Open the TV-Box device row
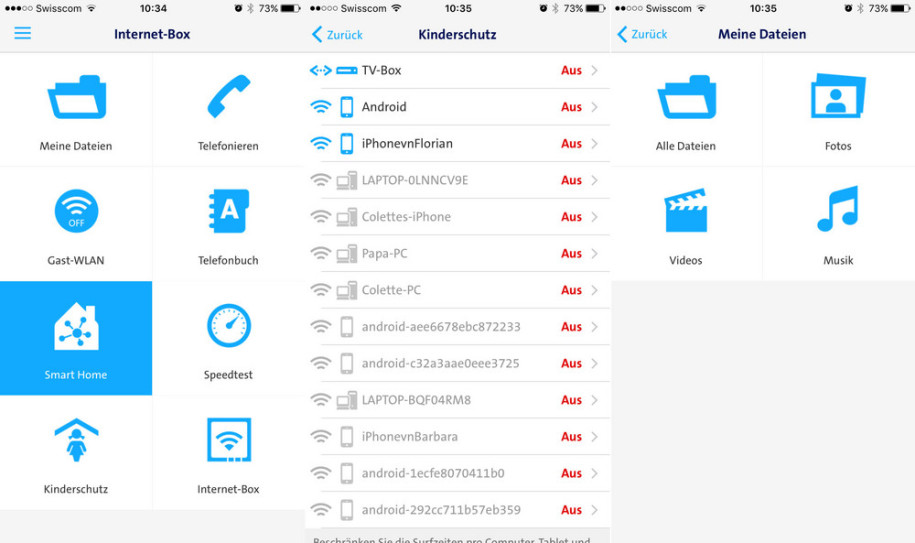The height and width of the screenshot is (543, 915). click(457, 71)
